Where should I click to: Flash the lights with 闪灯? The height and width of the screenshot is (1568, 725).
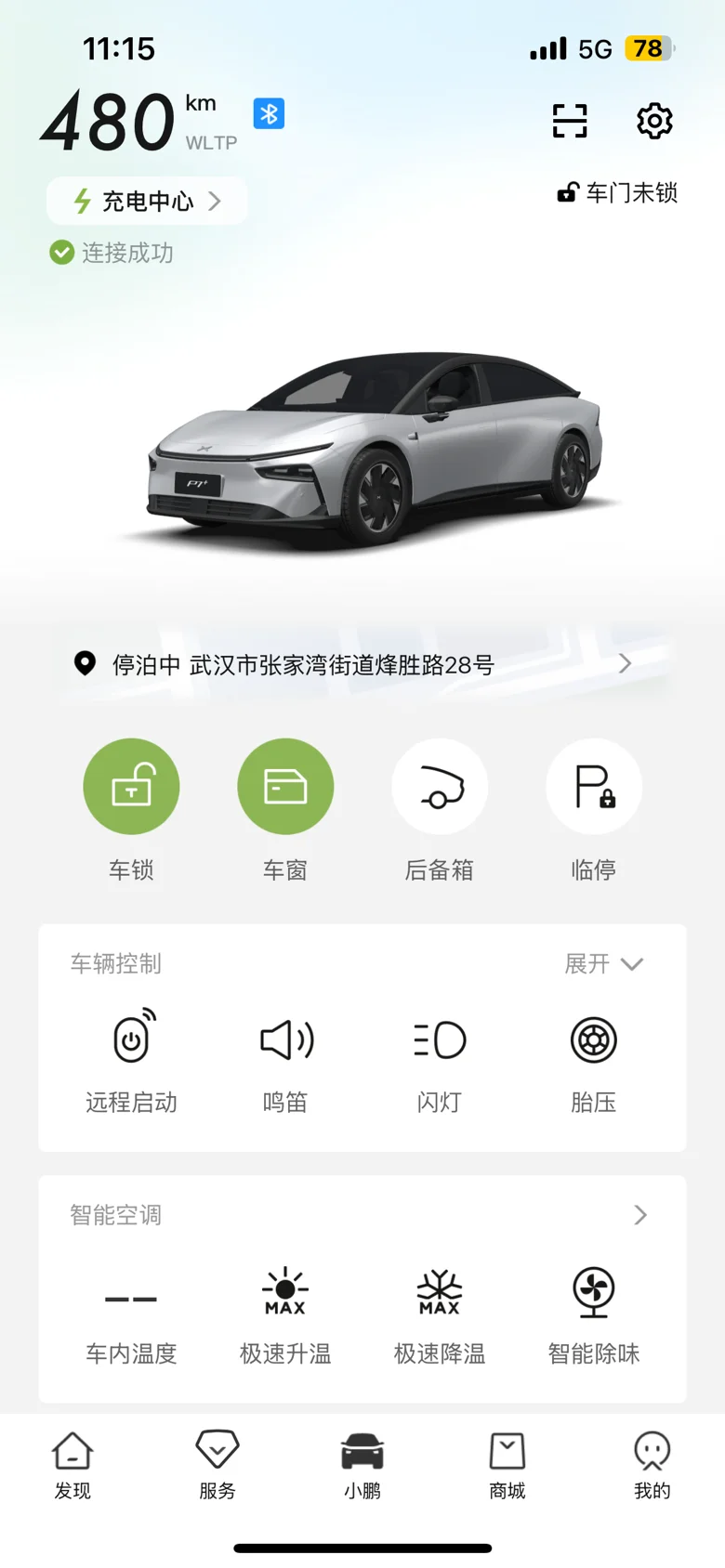click(440, 1061)
